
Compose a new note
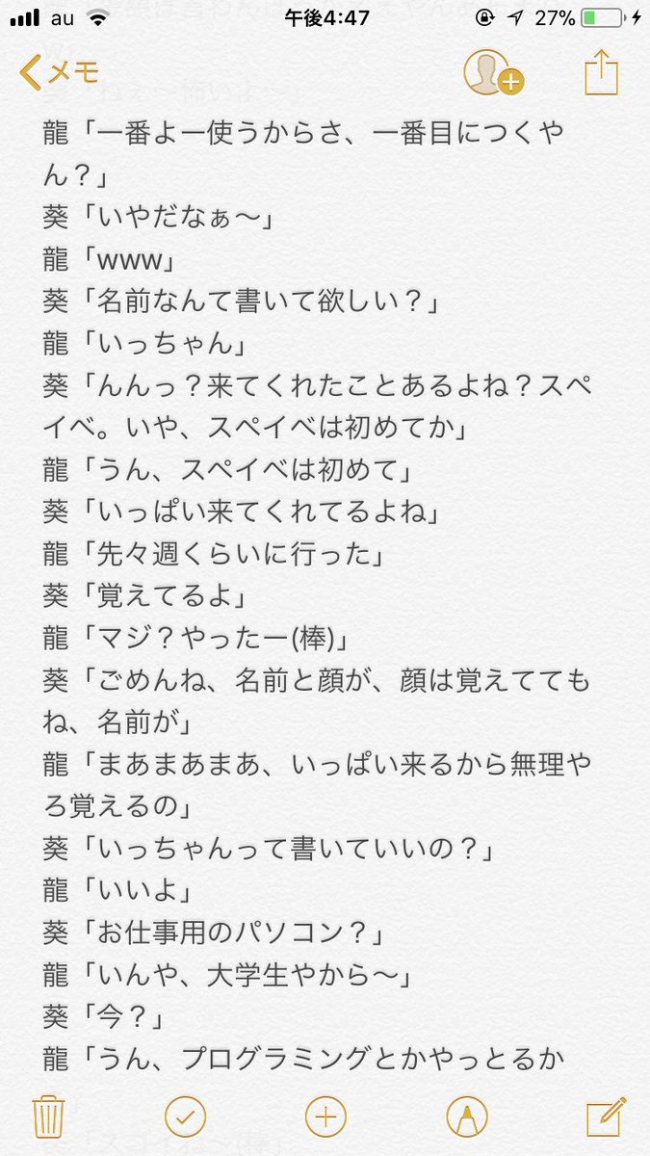pos(606,1116)
